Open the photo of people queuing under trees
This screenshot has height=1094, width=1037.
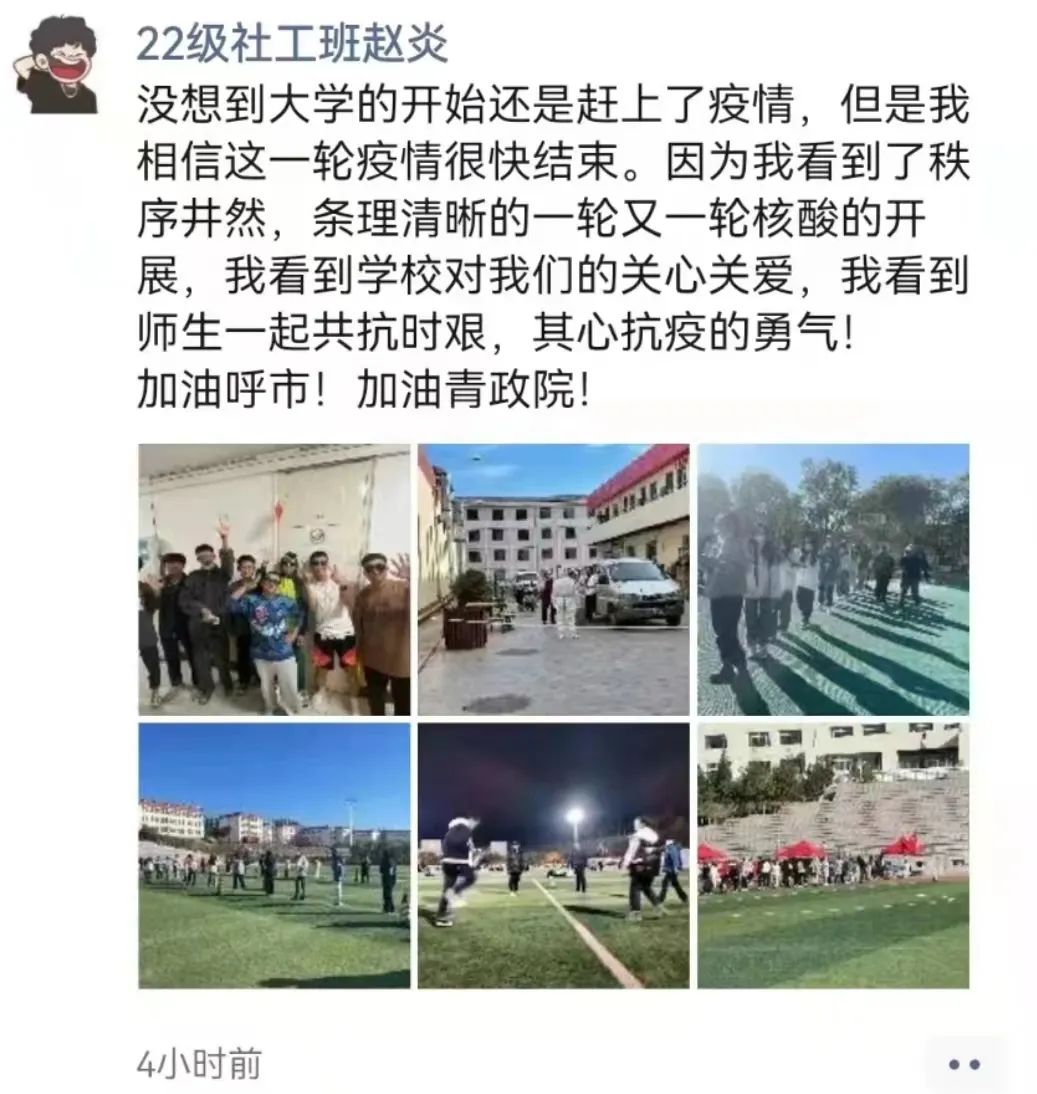832,580
